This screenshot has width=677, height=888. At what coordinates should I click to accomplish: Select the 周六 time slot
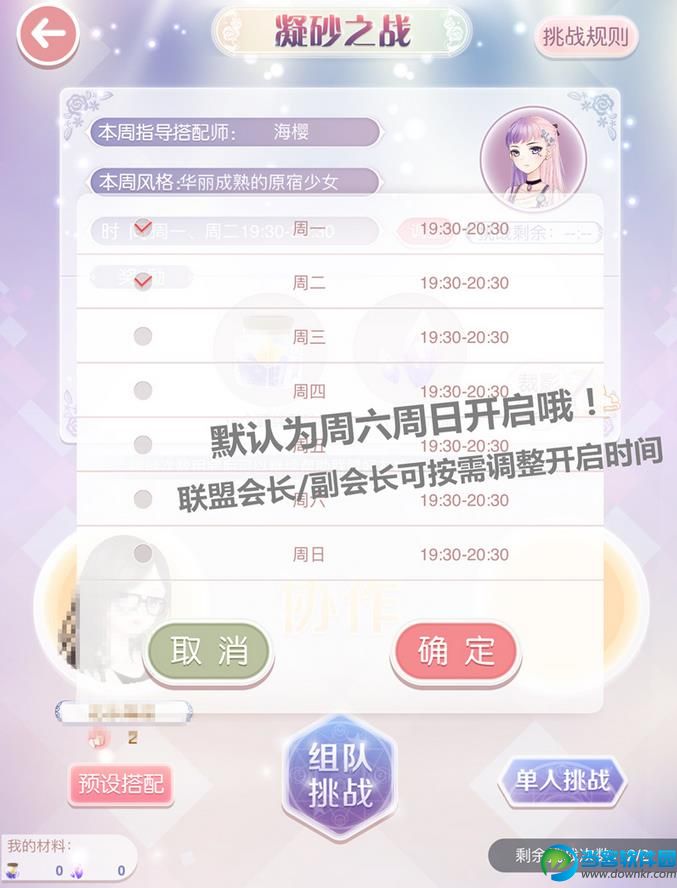(143, 498)
